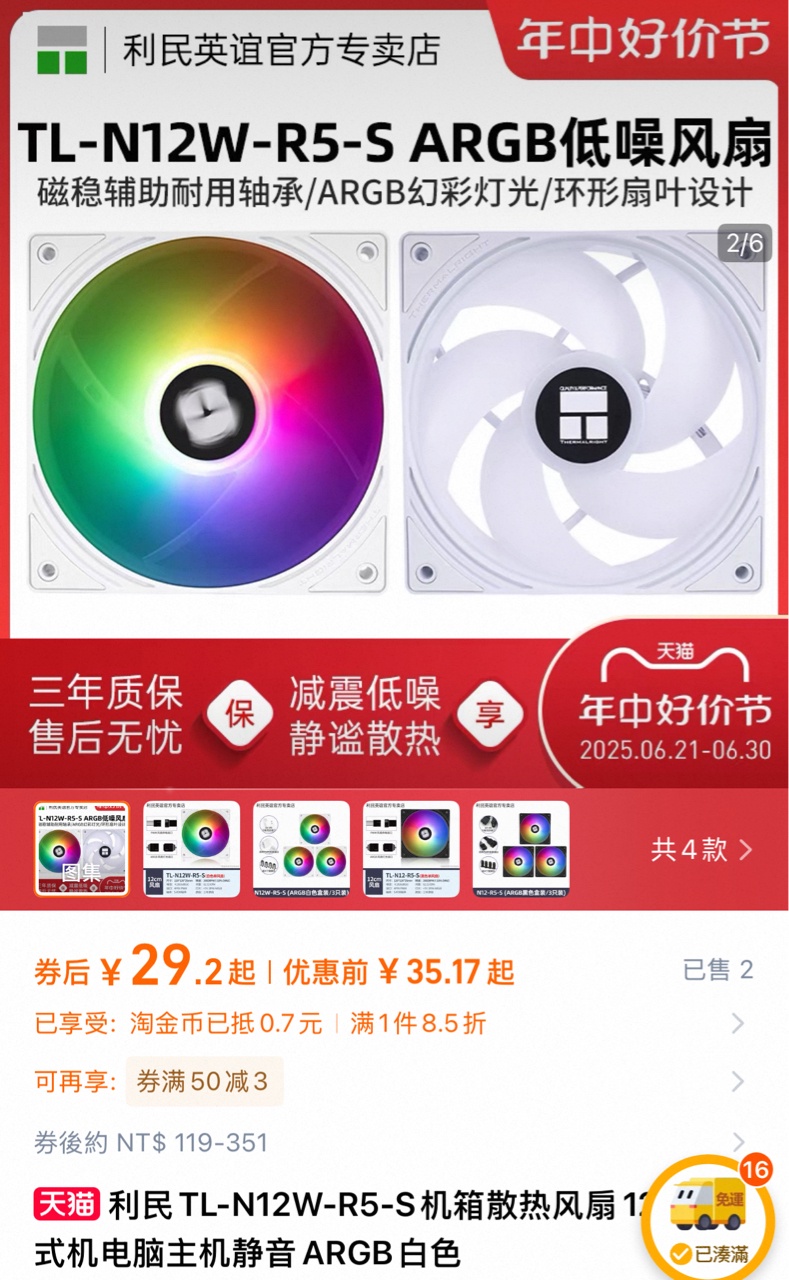Image resolution: width=789 pixels, height=1280 pixels.
Task: Open the 券後約 NT$ price row
Action: click(x=394, y=1142)
